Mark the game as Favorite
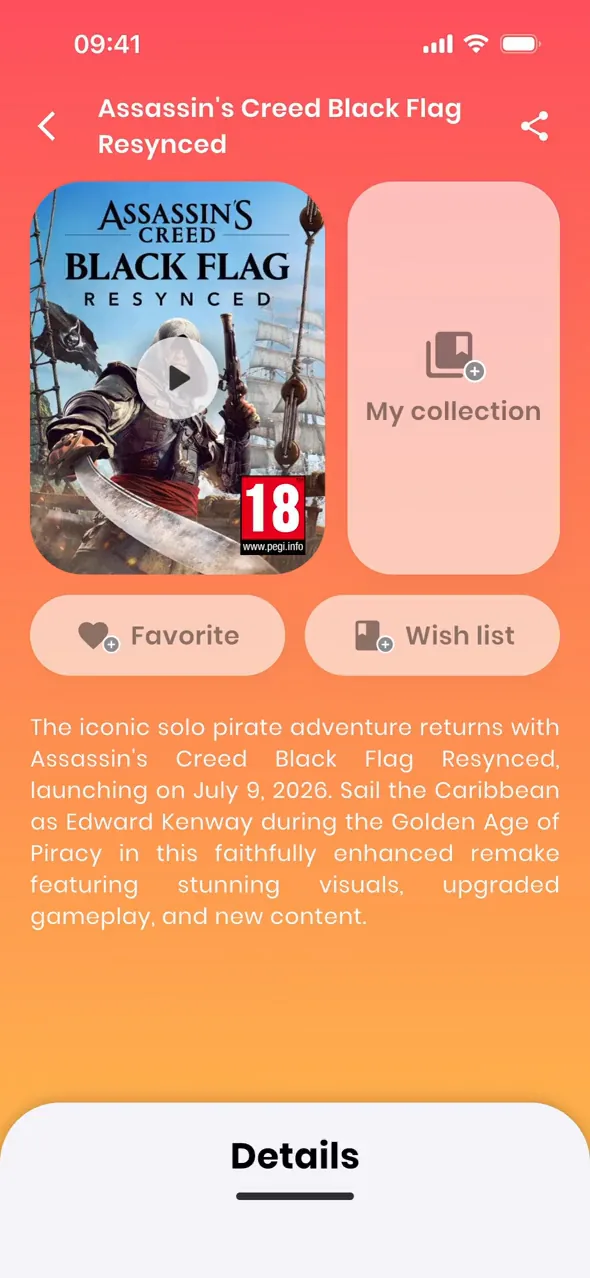The height and width of the screenshot is (1278, 590). point(158,636)
